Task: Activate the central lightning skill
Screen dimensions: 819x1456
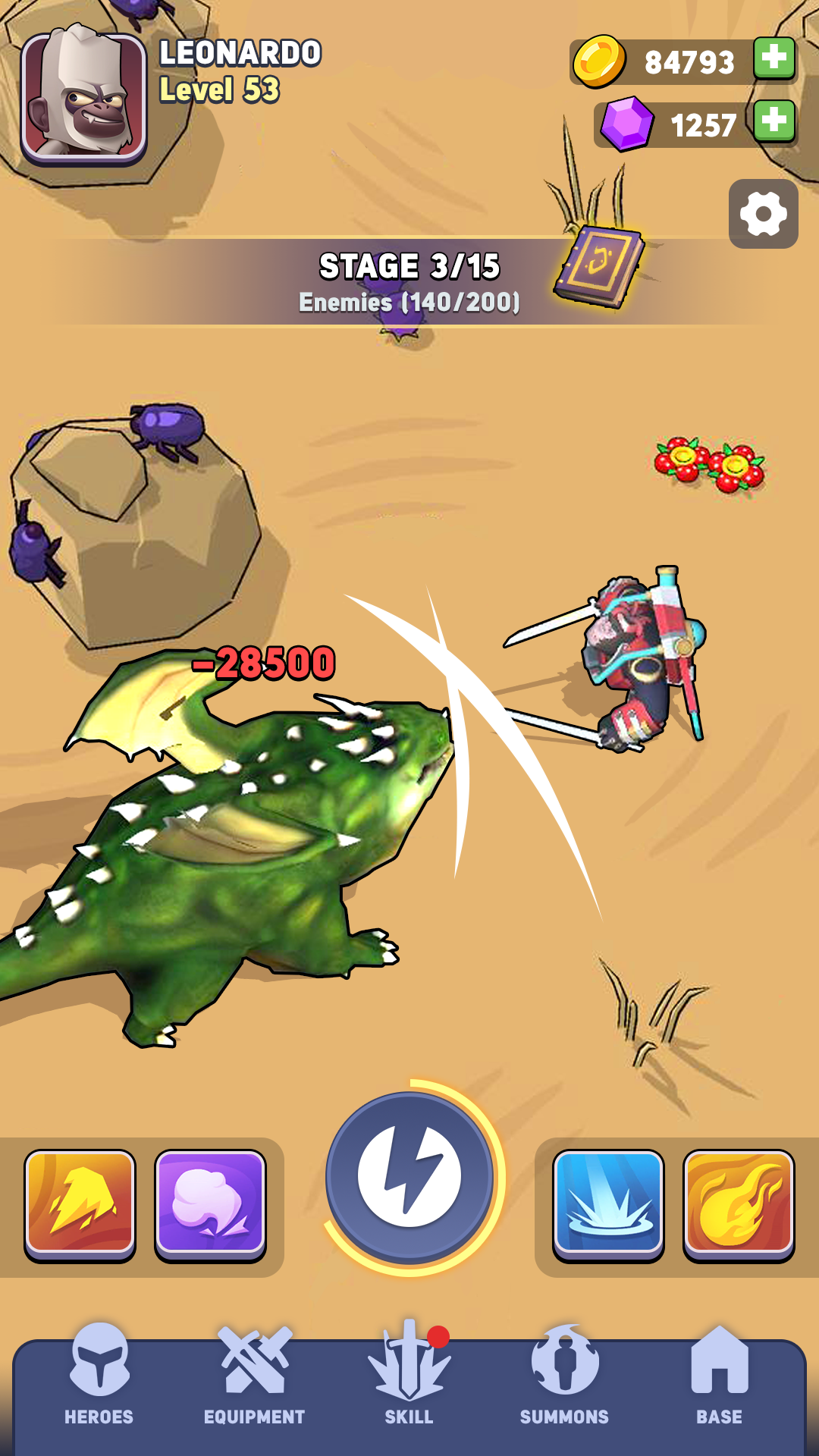Action: (409, 1177)
